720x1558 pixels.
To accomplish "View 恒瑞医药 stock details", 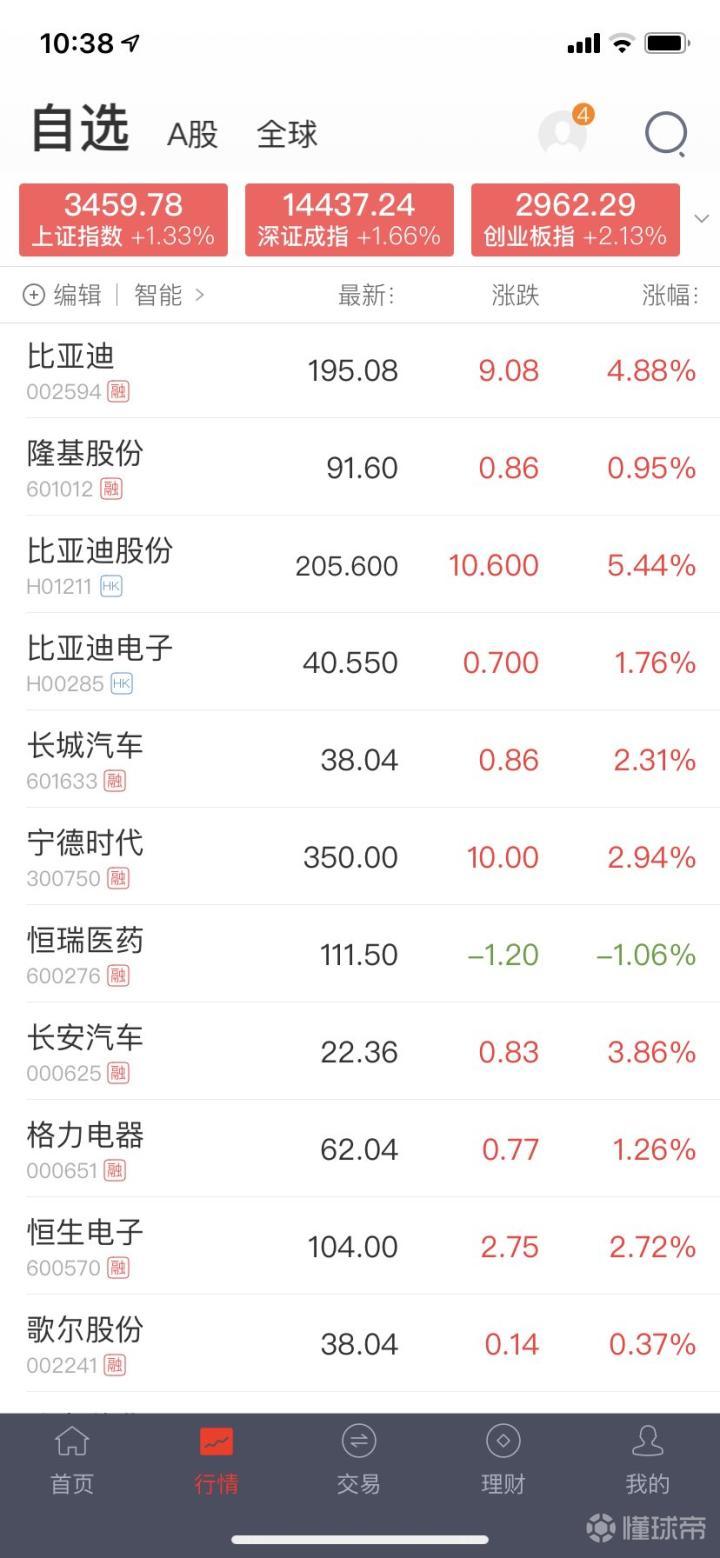I will click(x=360, y=954).
